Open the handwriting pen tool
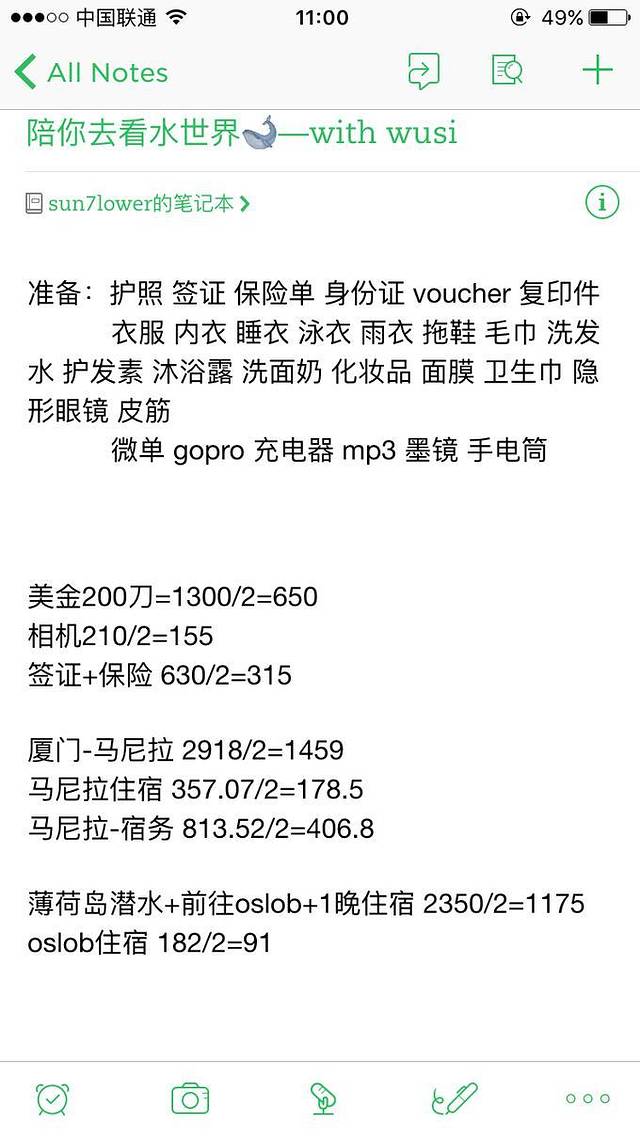The width and height of the screenshot is (640, 1137). pos(455,1099)
